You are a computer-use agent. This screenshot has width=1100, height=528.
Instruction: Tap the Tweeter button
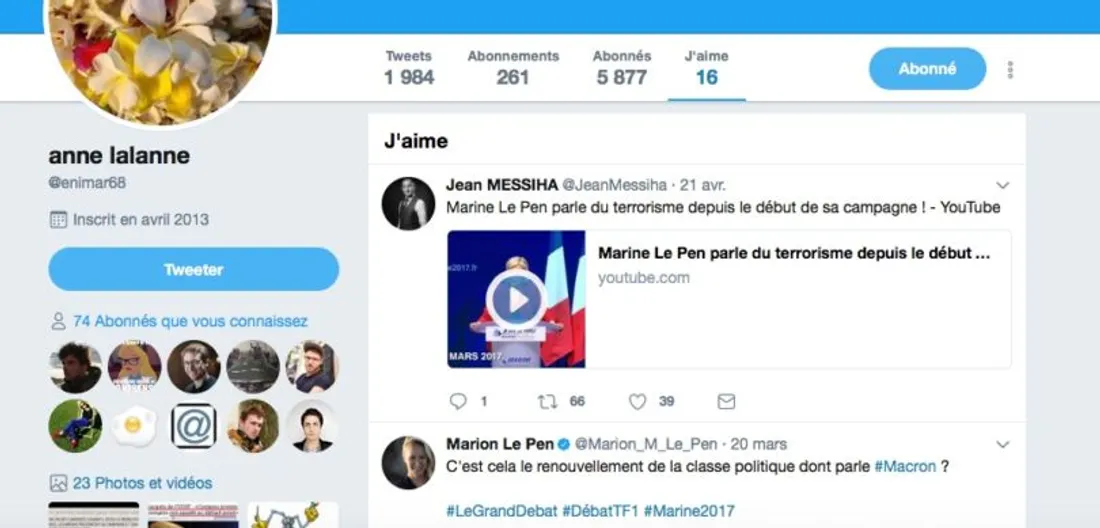[x=194, y=270]
